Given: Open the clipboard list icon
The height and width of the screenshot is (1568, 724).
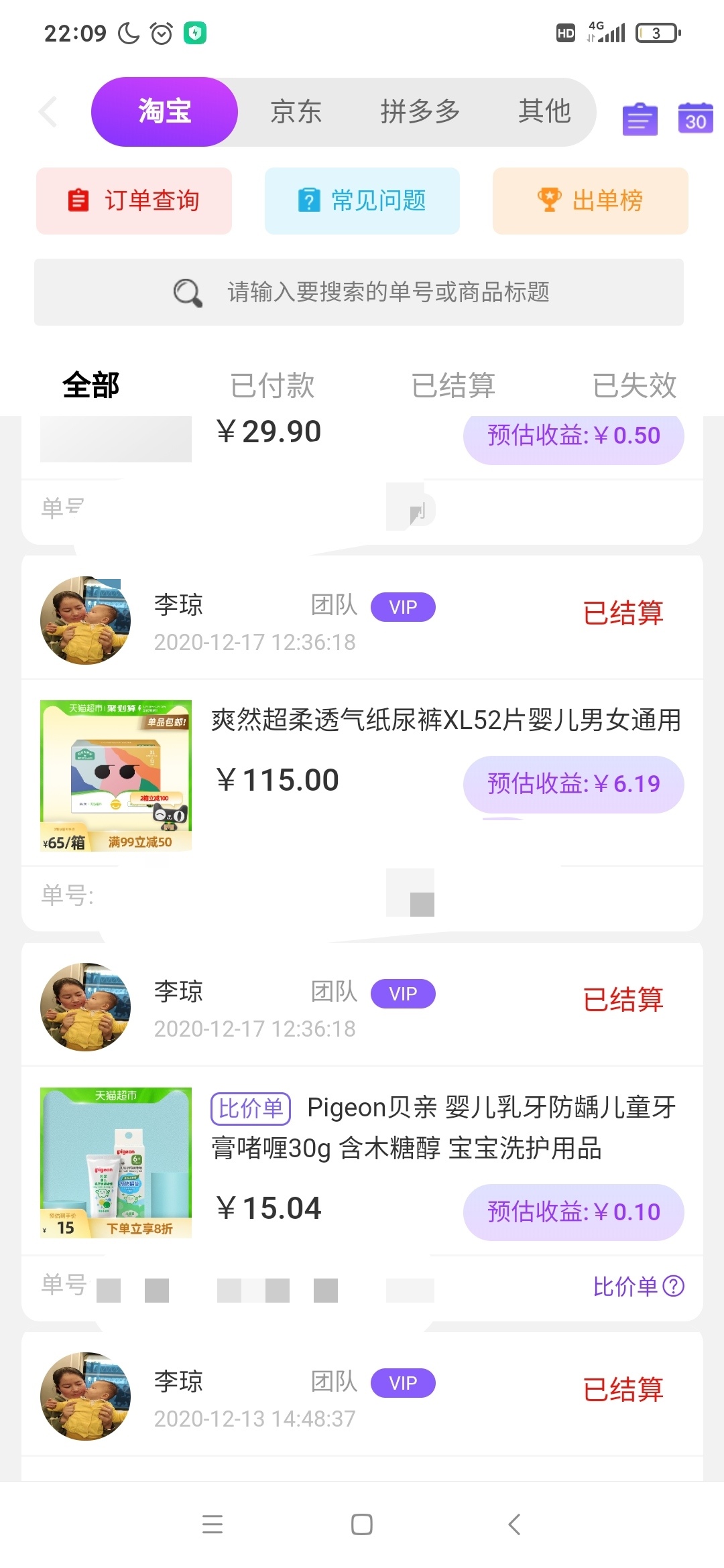Looking at the screenshot, I should click(x=640, y=120).
